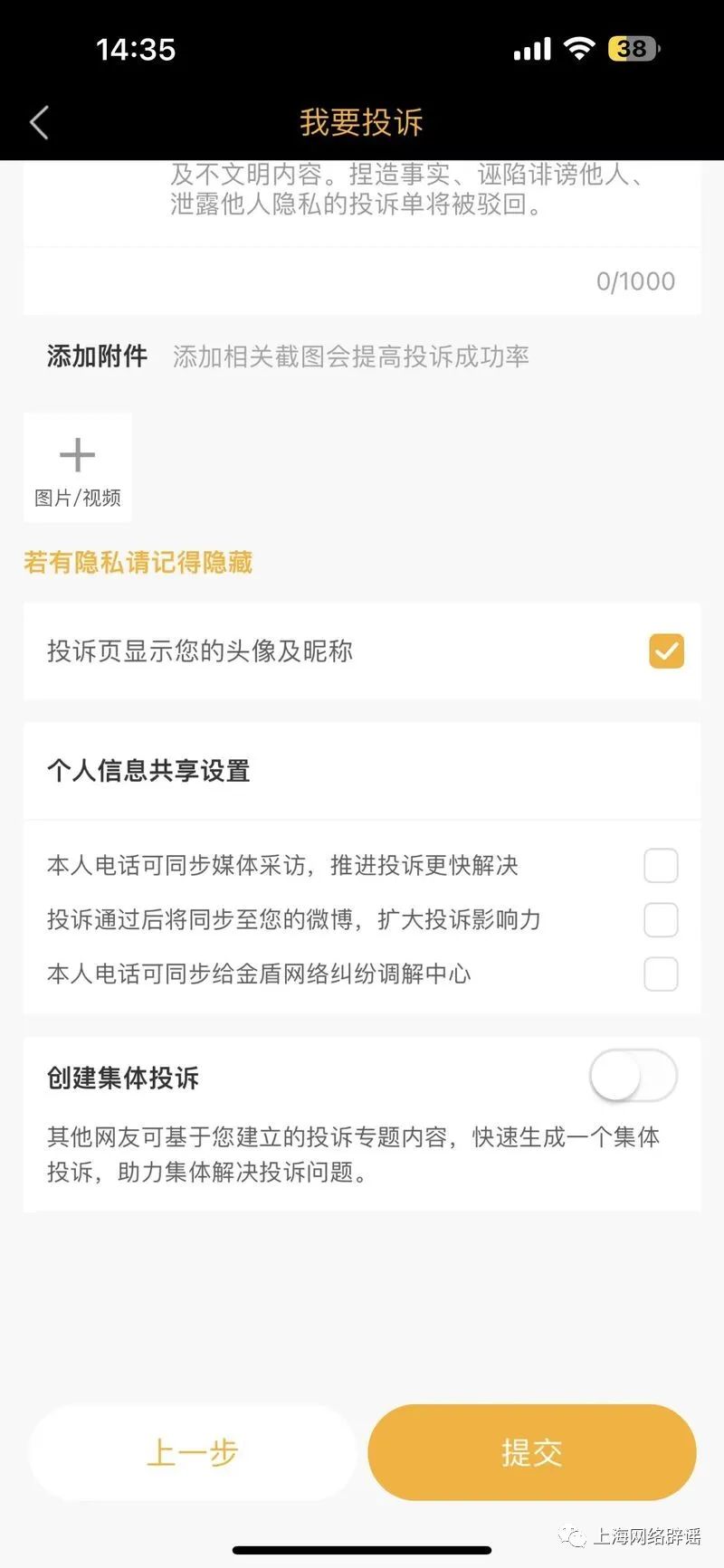Open the 若有隐私请记得隐藏 privacy notice
This screenshot has width=724, height=1568.
(138, 563)
